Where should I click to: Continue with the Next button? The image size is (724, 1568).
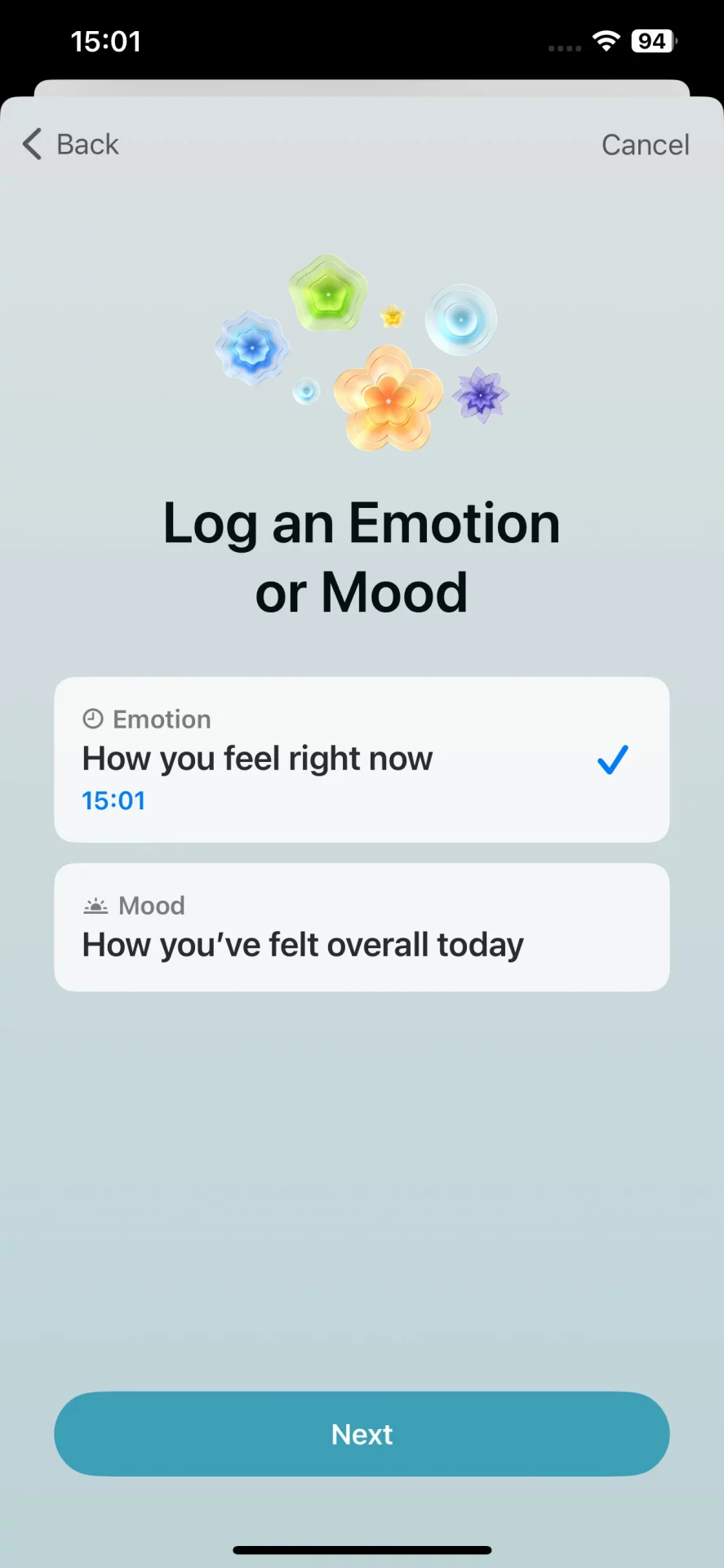point(361,1434)
